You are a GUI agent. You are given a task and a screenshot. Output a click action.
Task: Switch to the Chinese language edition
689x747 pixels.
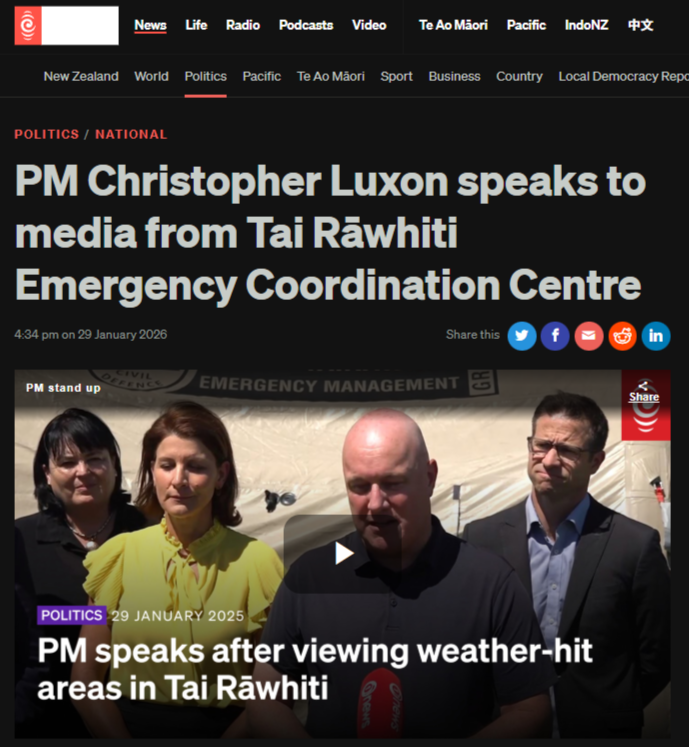click(641, 25)
